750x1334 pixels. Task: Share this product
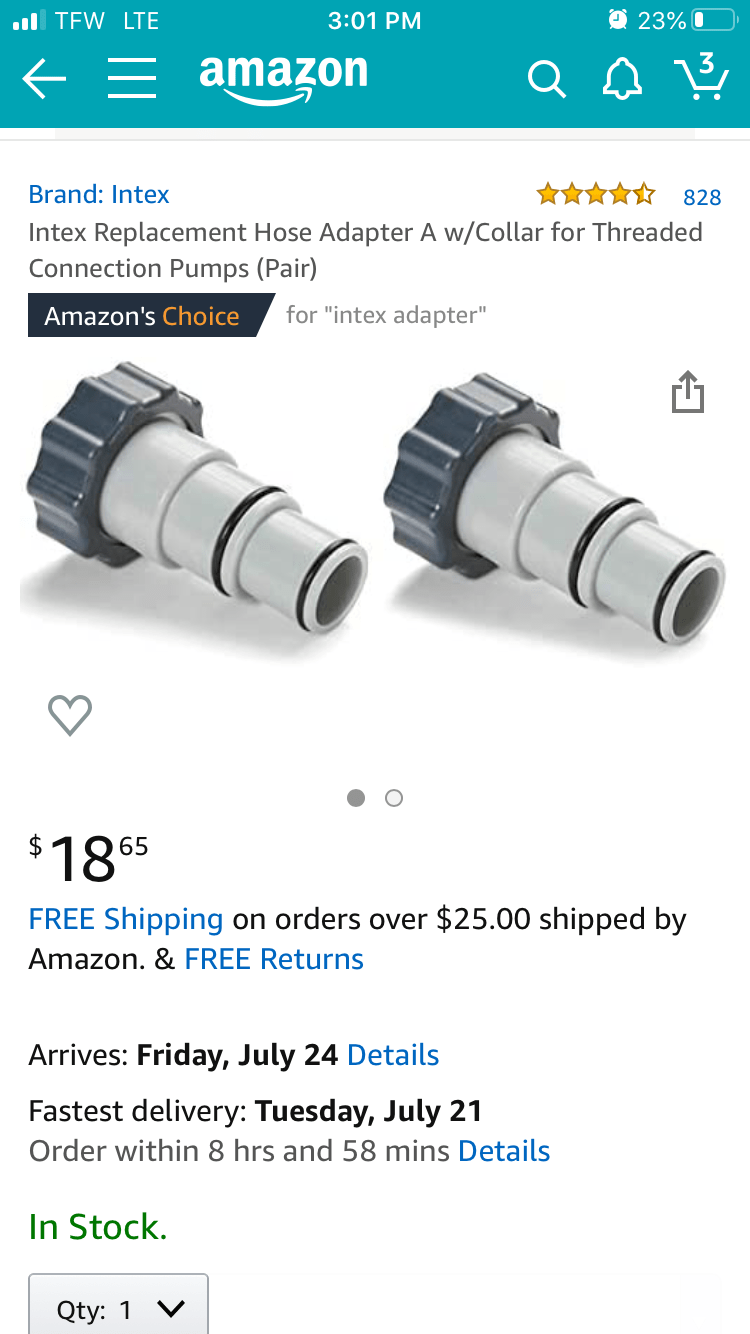point(687,391)
